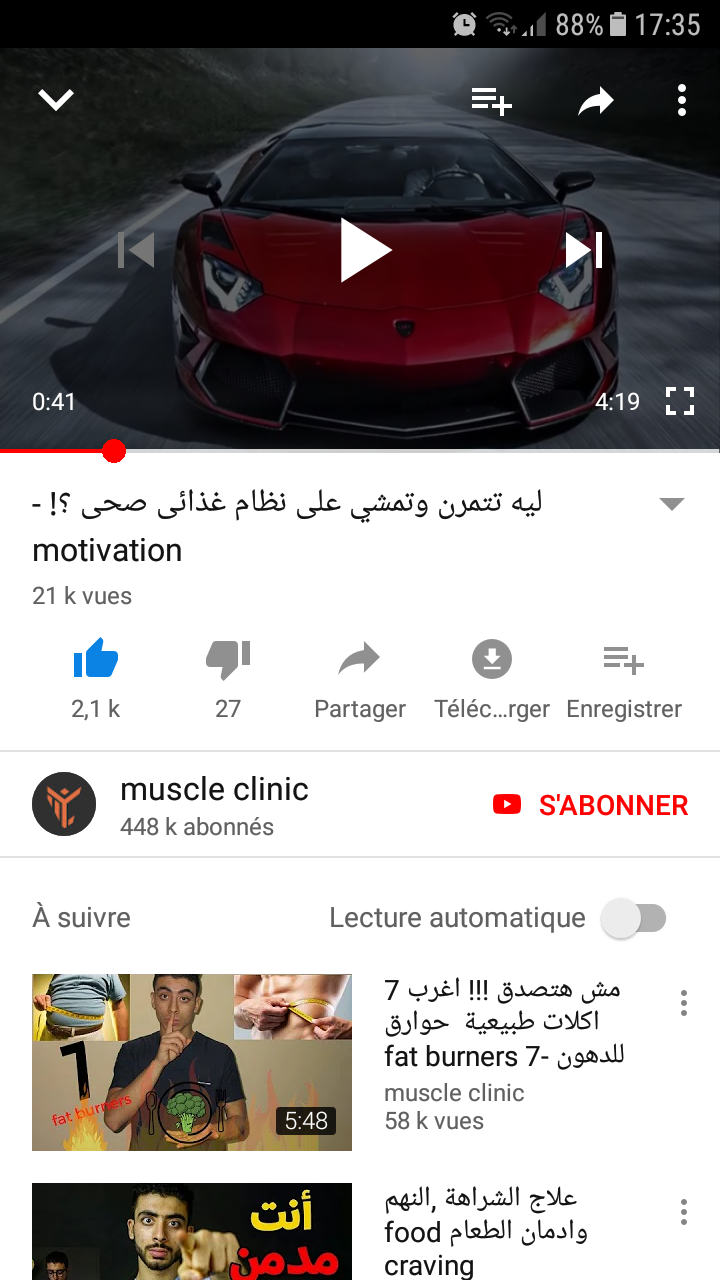720x1280 pixels.
Task: Dislike this video
Action: click(228, 660)
